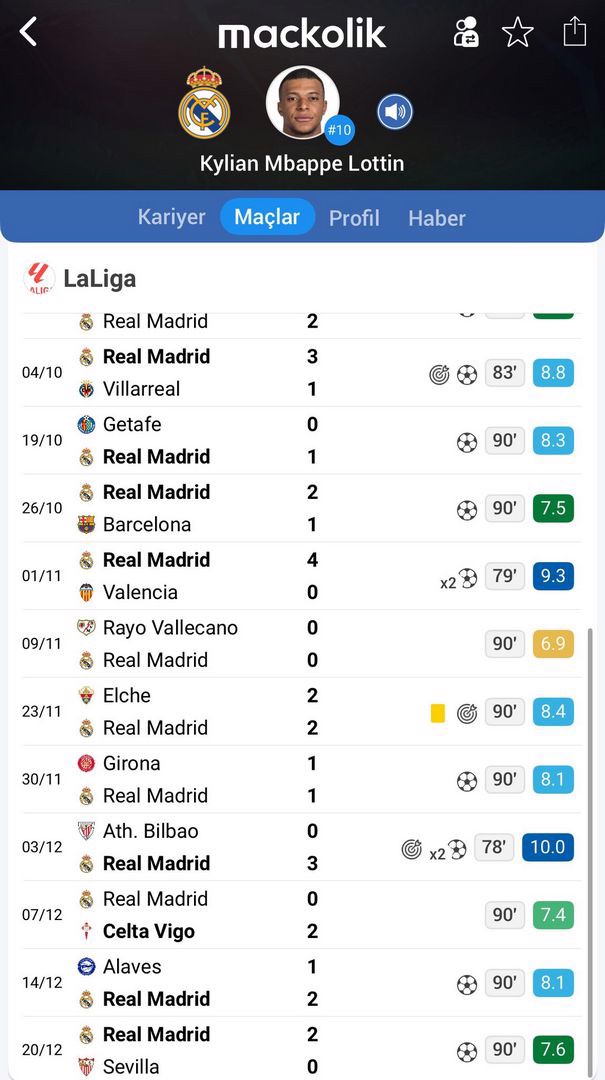
Task: Select the Maçlar tab
Action: pos(267,217)
